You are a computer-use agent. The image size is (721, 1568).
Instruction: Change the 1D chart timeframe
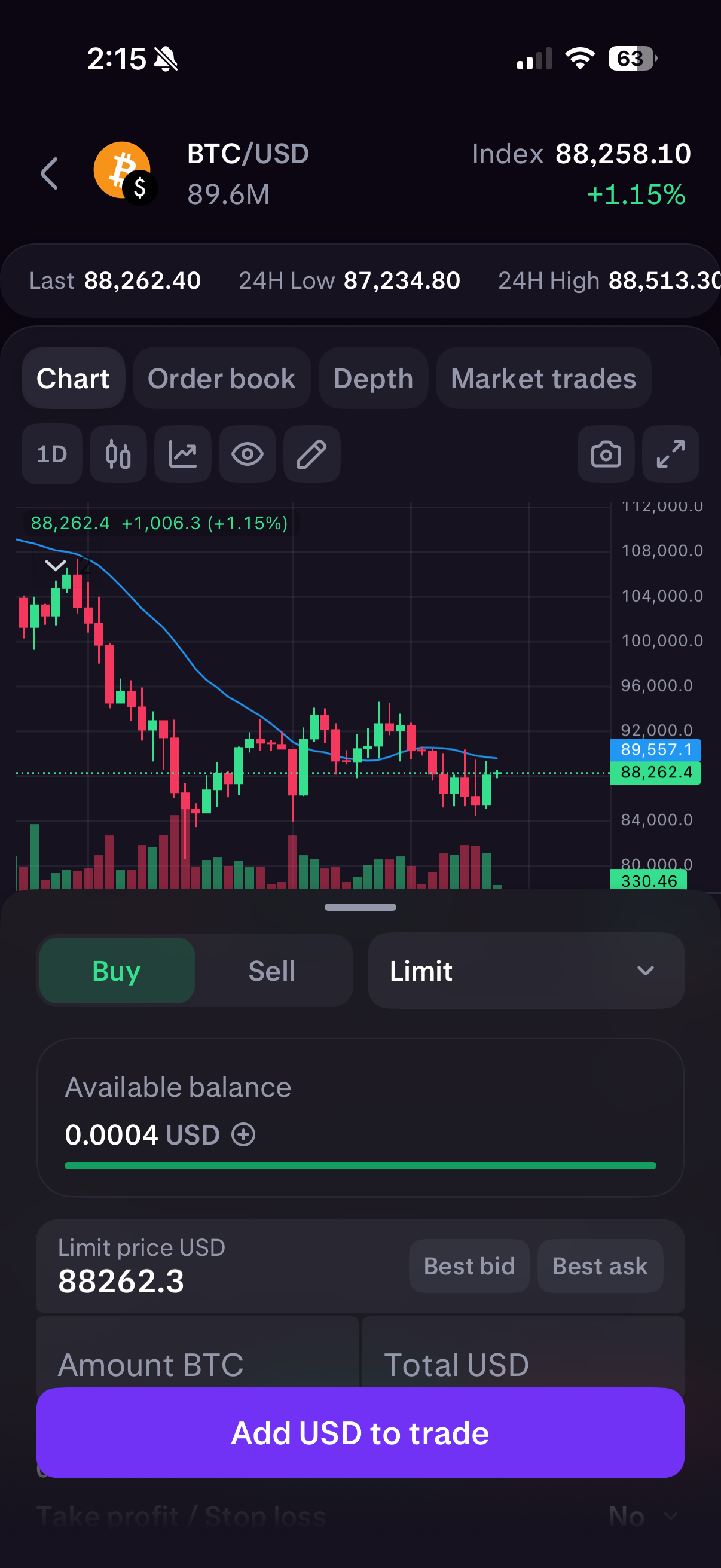pyautogui.click(x=52, y=454)
